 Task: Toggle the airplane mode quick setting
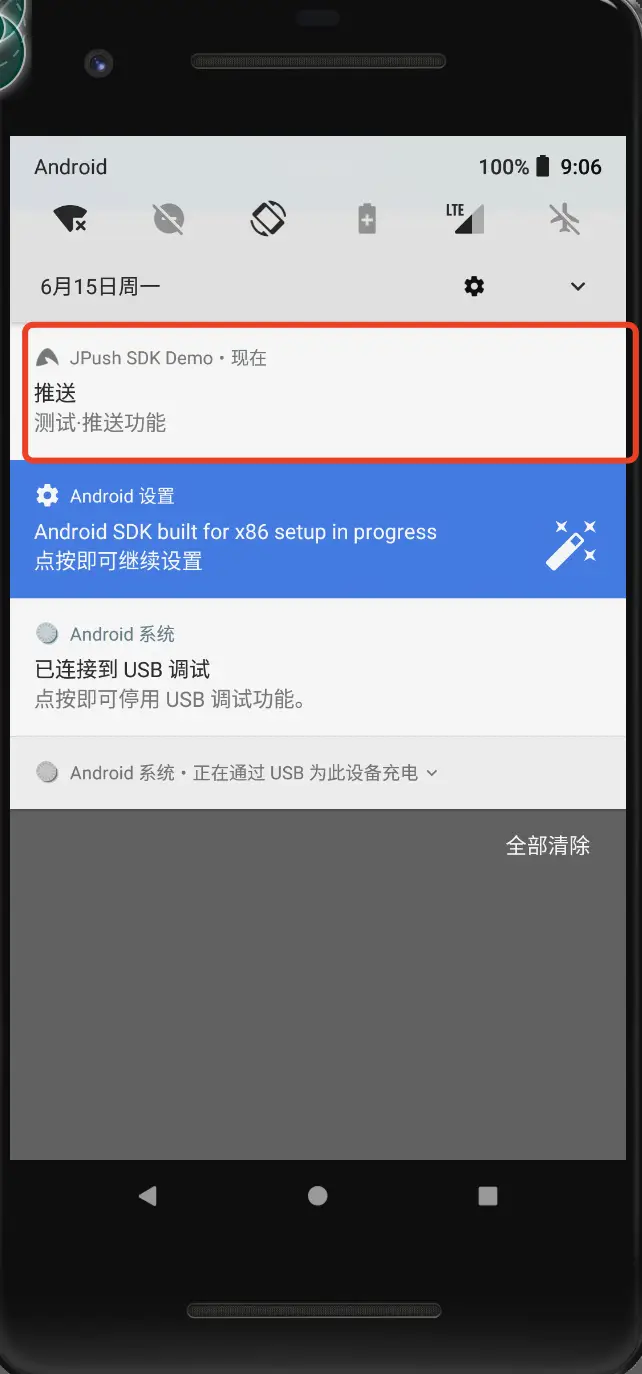tap(565, 218)
